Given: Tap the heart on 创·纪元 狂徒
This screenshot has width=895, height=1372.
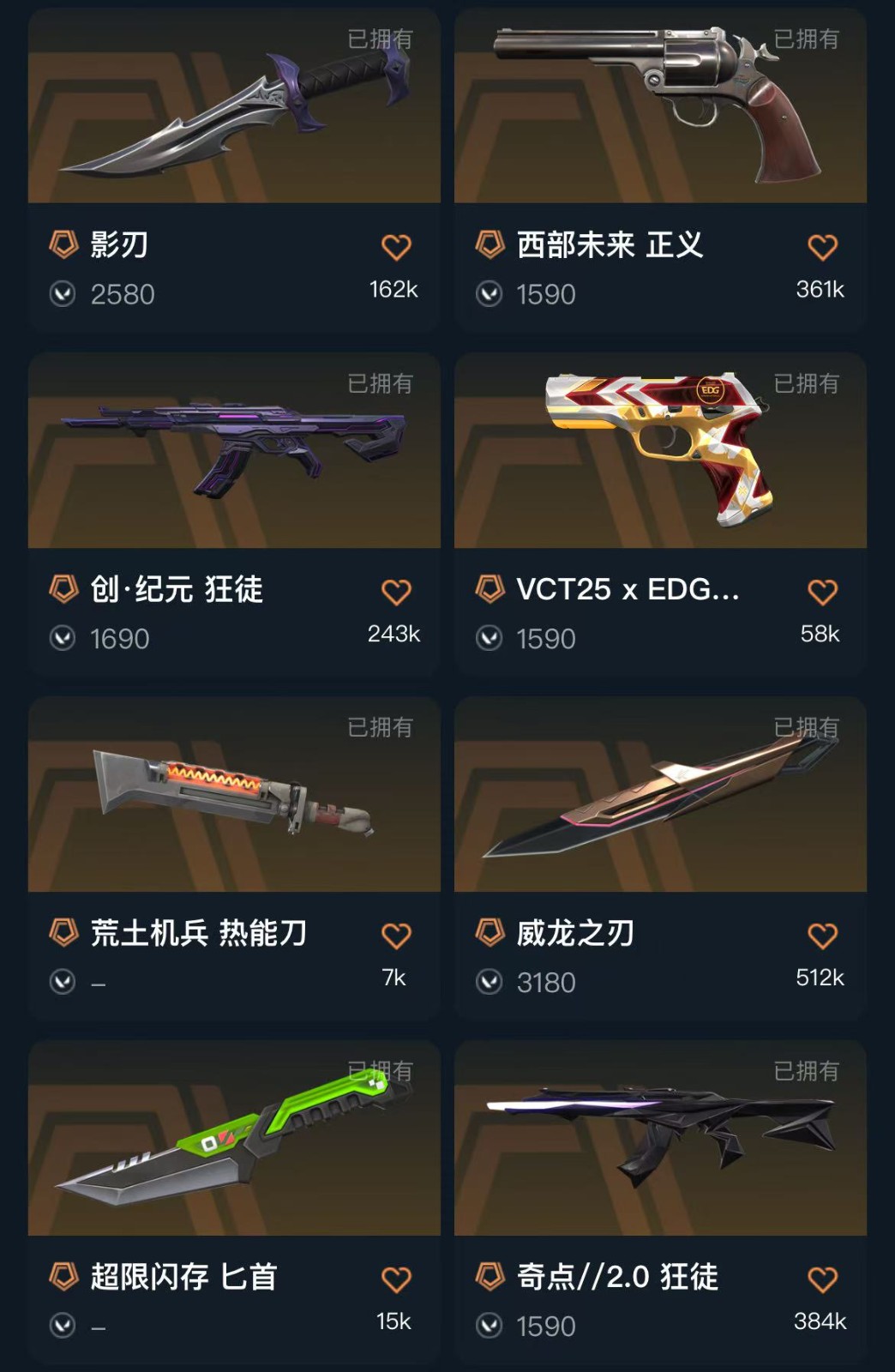Looking at the screenshot, I should click(x=396, y=593).
